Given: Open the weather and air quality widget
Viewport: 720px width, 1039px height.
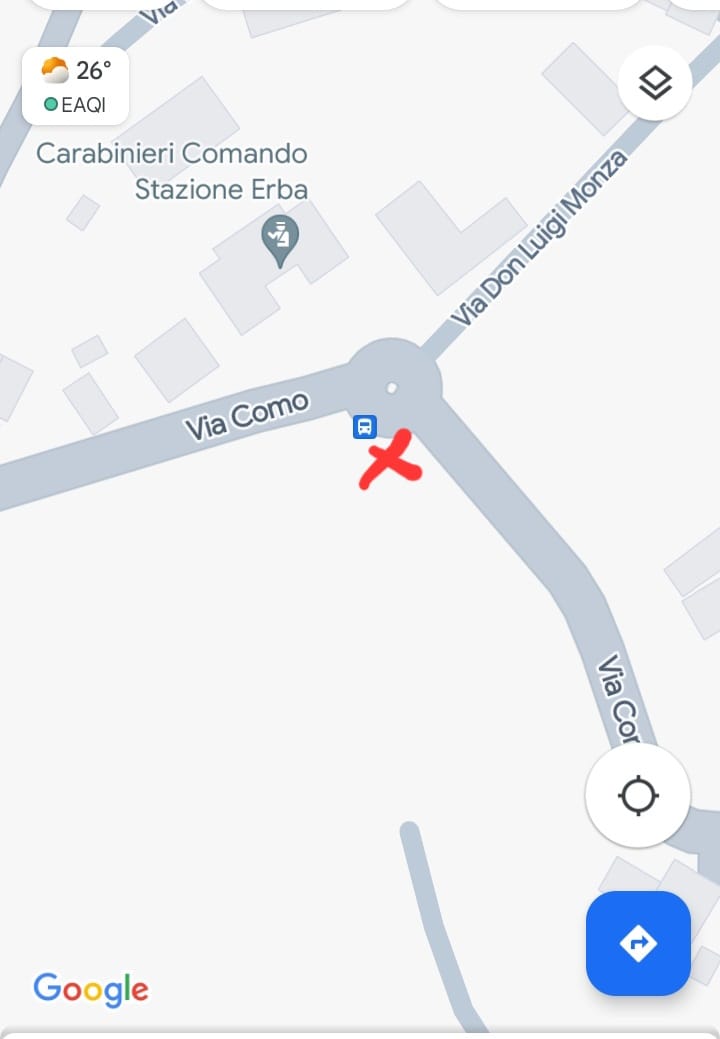Looking at the screenshot, I should point(76,86).
